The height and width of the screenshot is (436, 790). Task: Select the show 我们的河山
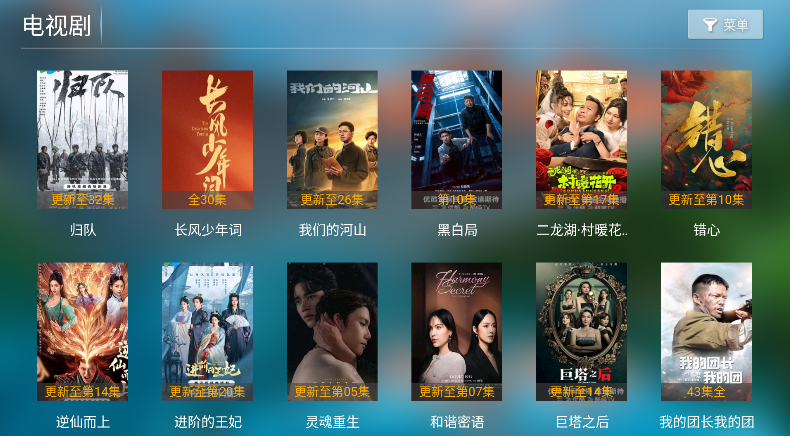coord(332,140)
